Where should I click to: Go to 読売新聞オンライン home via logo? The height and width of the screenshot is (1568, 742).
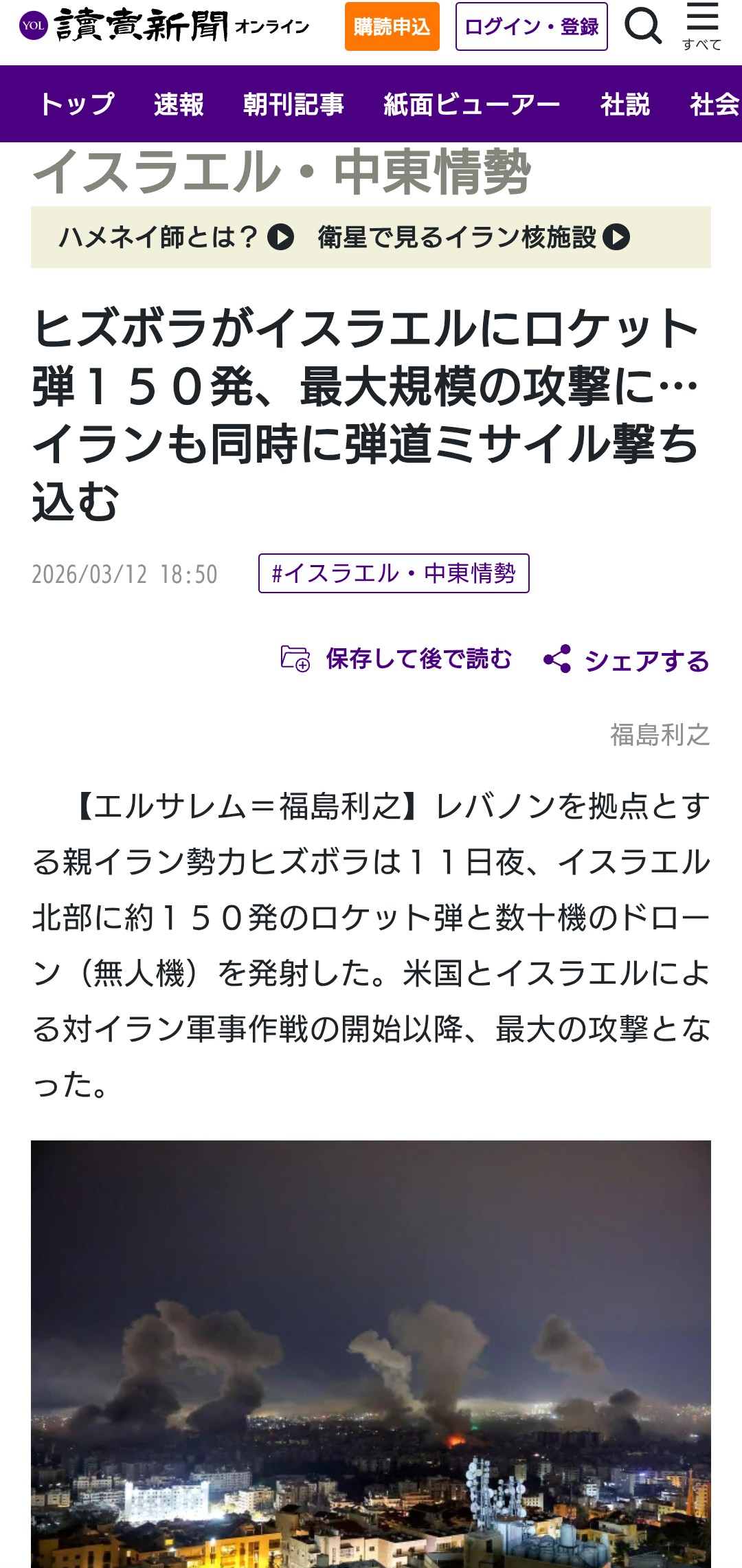coord(164,26)
